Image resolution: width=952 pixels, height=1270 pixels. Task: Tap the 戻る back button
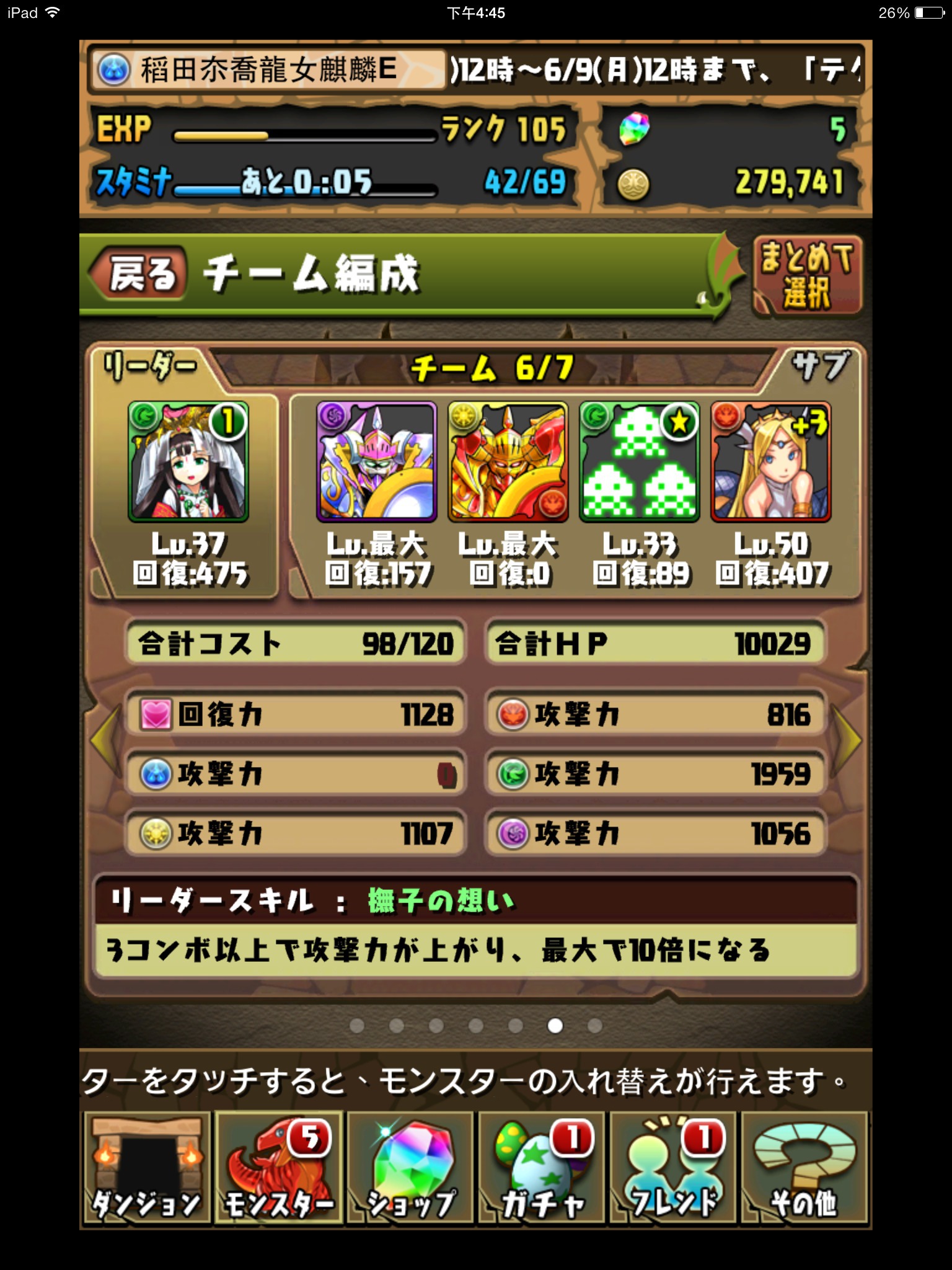139,273
